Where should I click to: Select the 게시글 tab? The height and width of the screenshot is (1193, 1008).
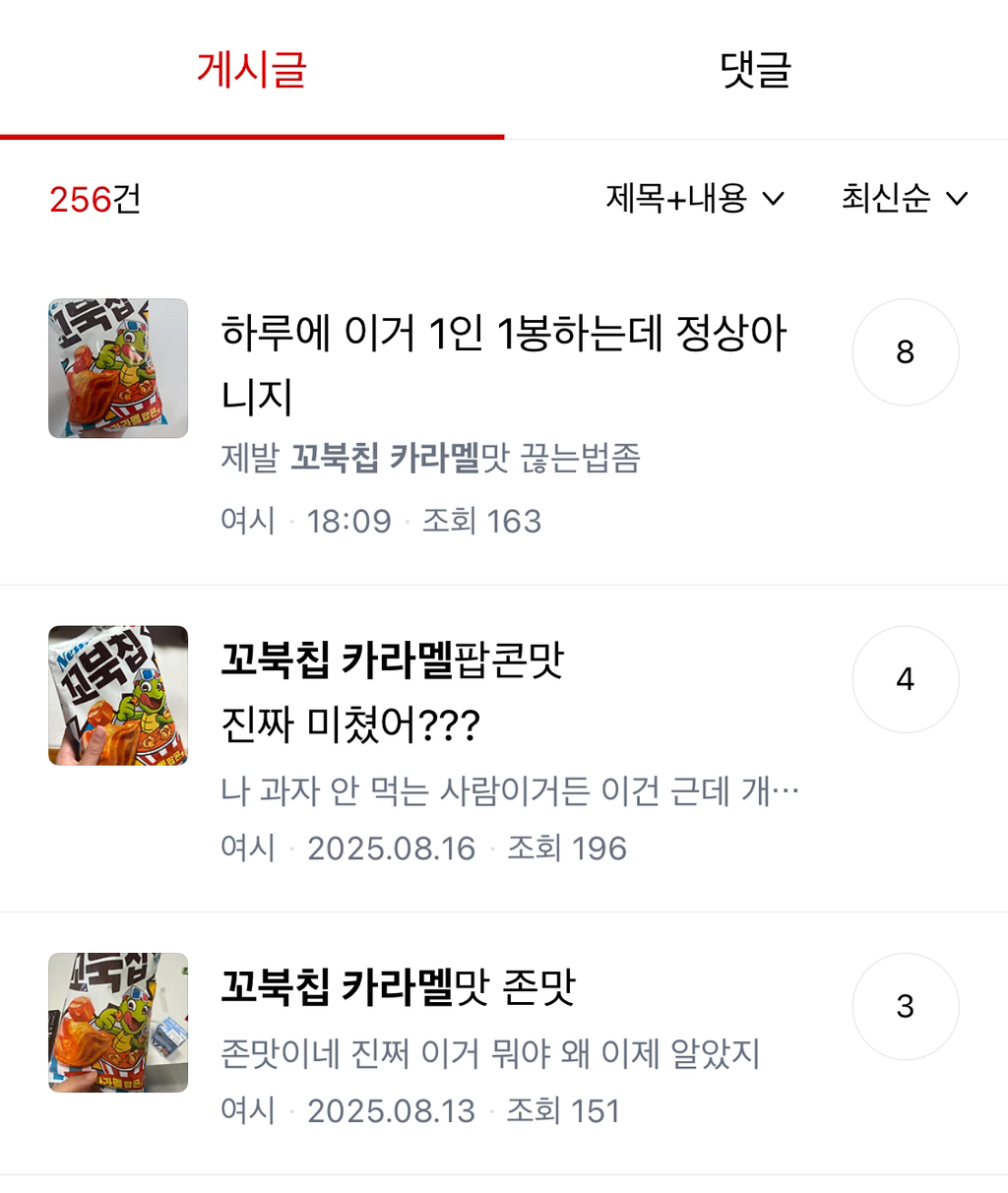[252, 70]
